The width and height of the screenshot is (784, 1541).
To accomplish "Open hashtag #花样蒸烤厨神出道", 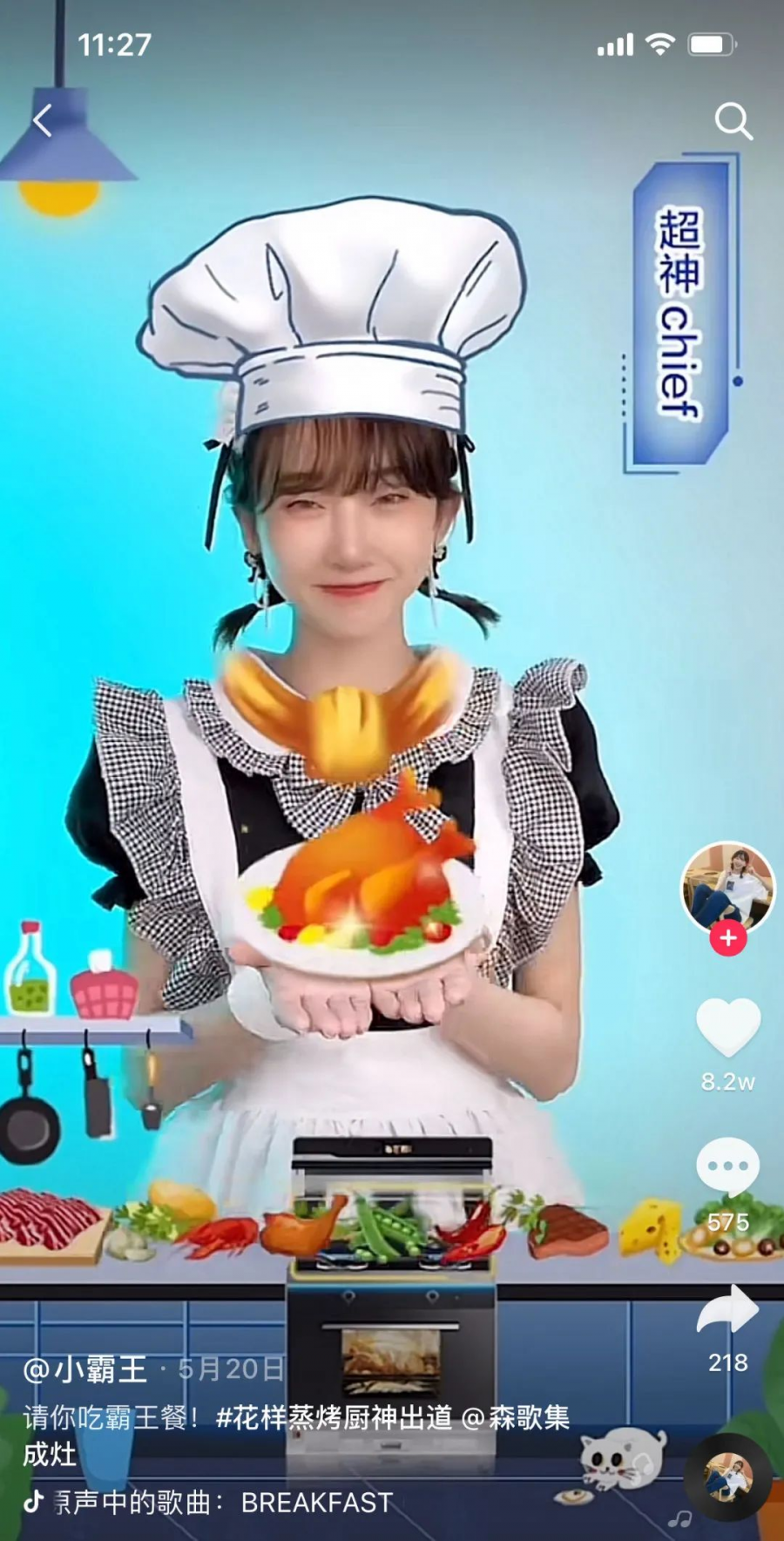I will tap(334, 1418).
